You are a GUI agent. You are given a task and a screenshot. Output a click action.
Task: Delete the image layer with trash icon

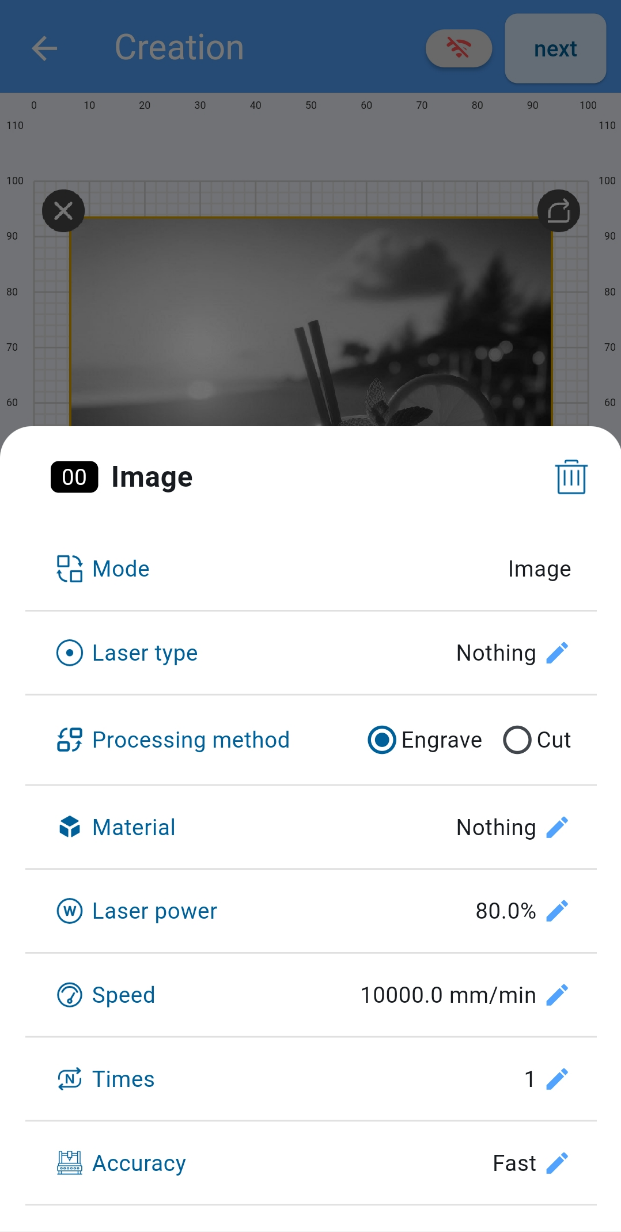click(571, 477)
